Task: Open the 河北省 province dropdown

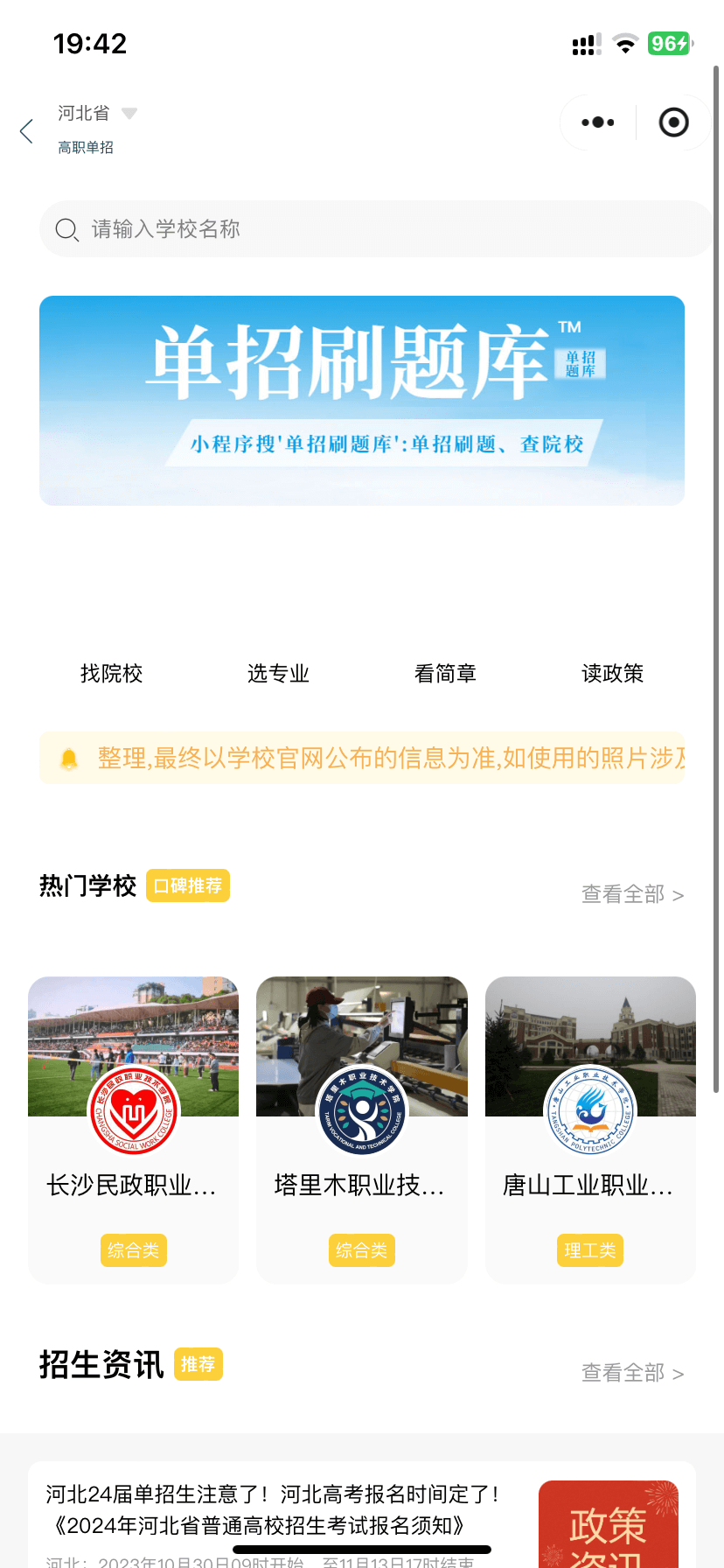Action: click(x=97, y=114)
